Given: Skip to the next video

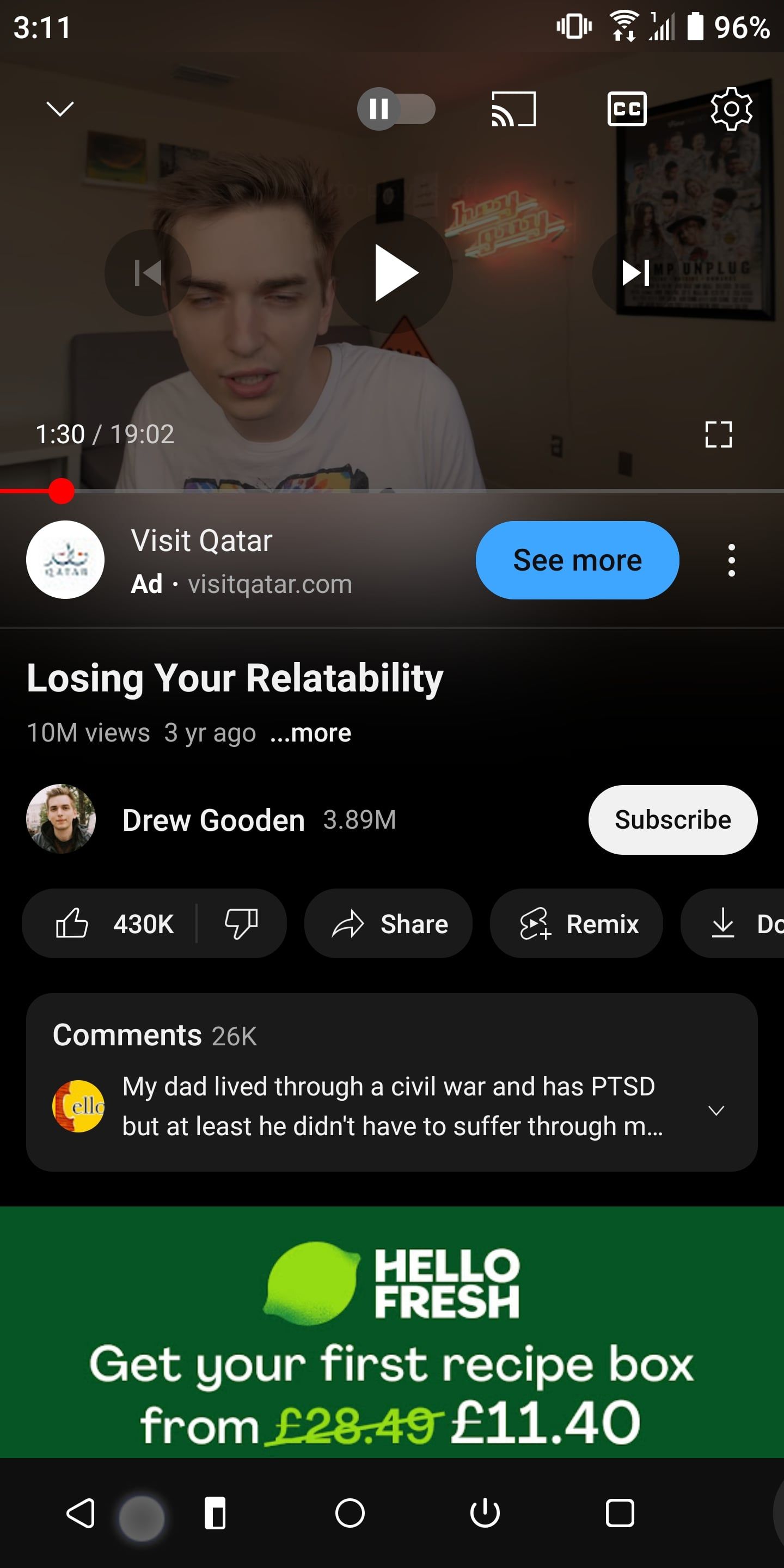Looking at the screenshot, I should 635,273.
